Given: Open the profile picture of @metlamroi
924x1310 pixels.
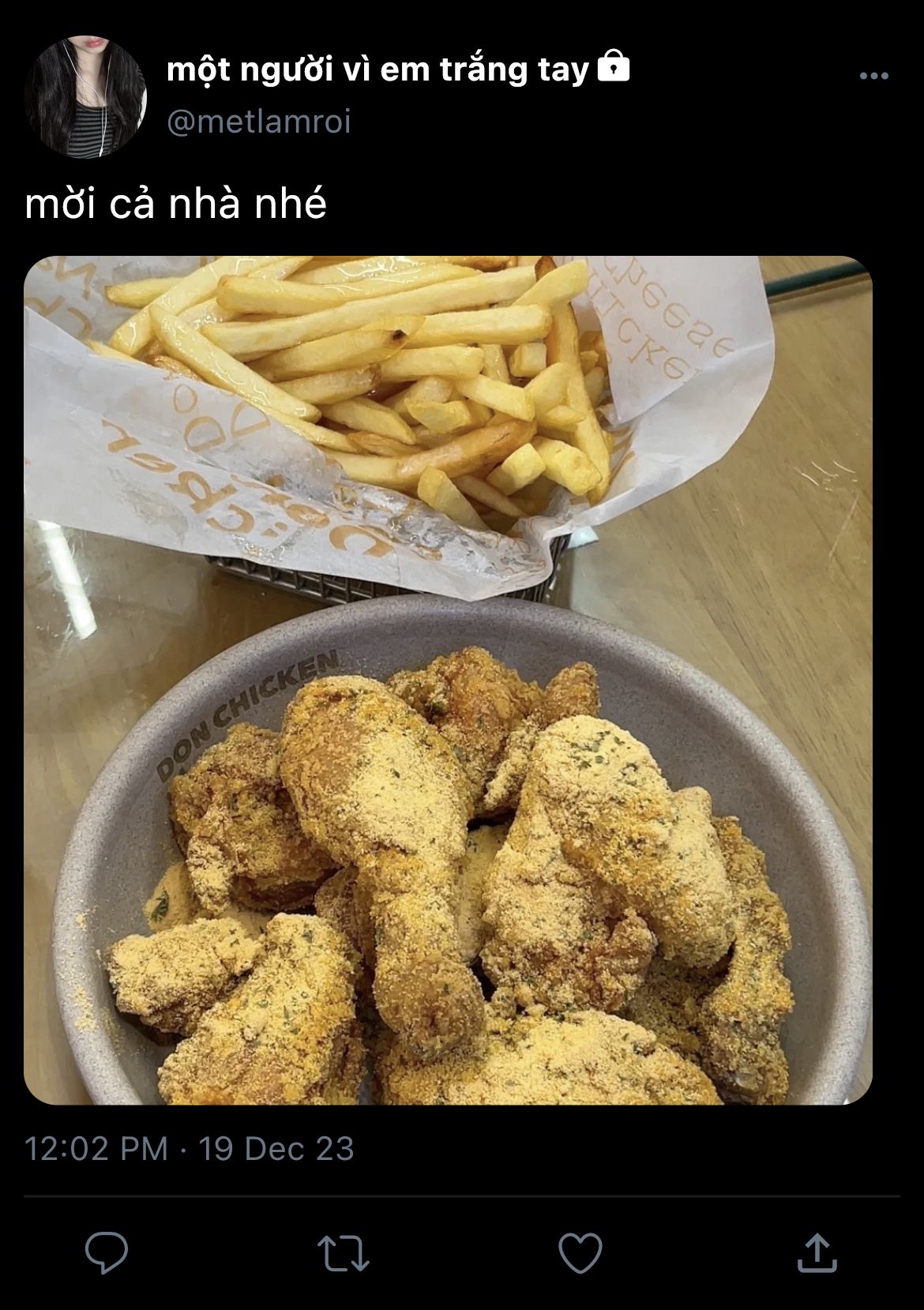Looking at the screenshot, I should 85,96.
